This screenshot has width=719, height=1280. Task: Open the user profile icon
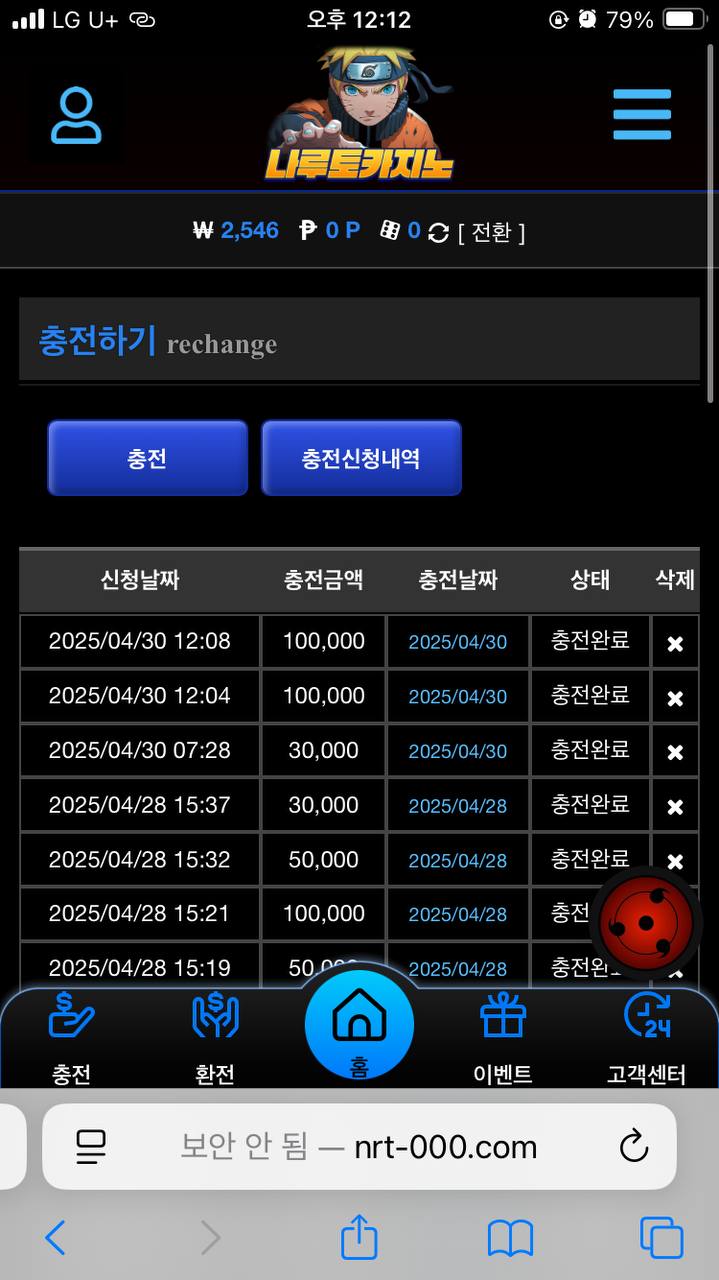tap(76, 116)
